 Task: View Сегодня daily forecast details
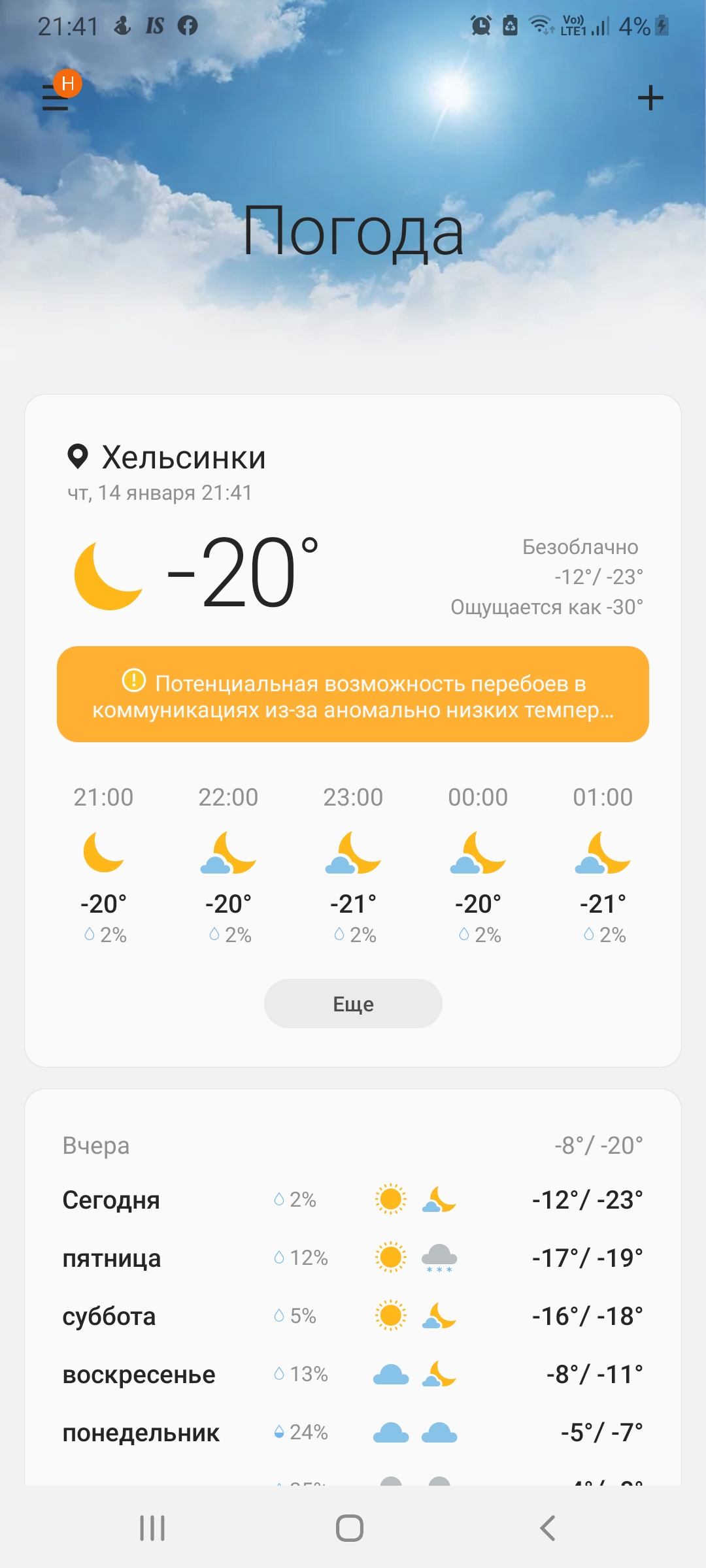tap(353, 1200)
